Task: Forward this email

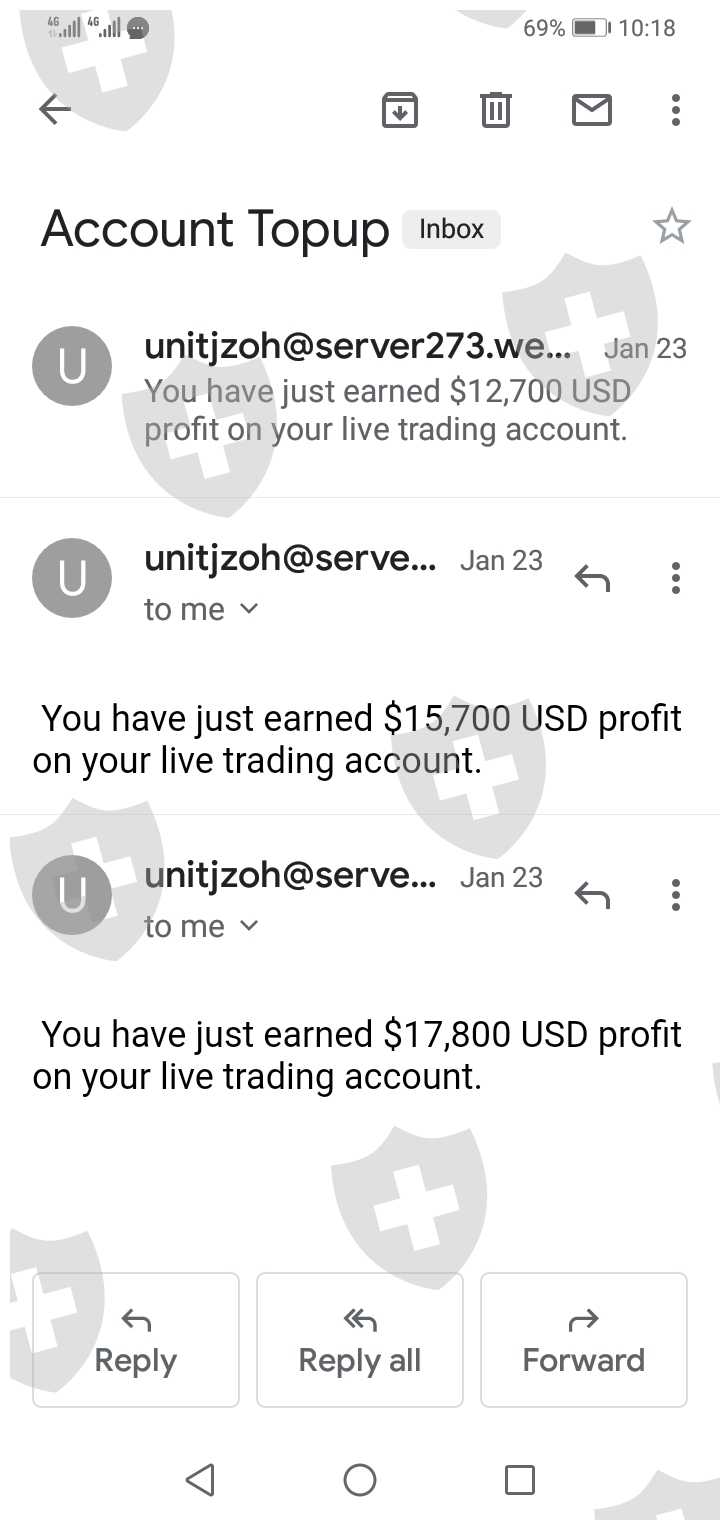Action: pyautogui.click(x=584, y=1340)
